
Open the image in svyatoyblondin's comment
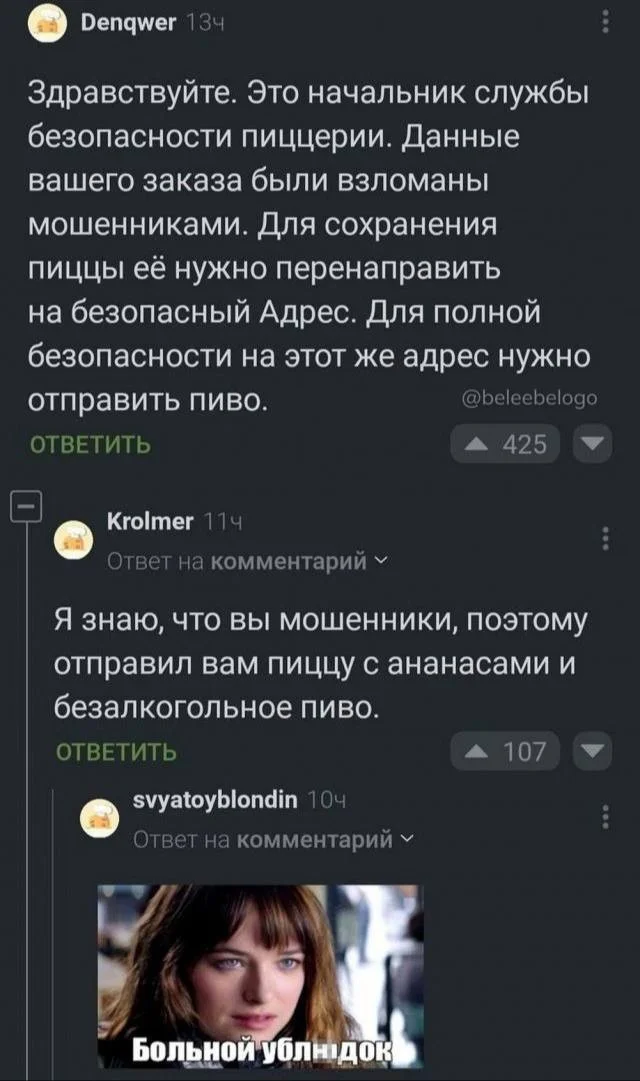(x=261, y=975)
